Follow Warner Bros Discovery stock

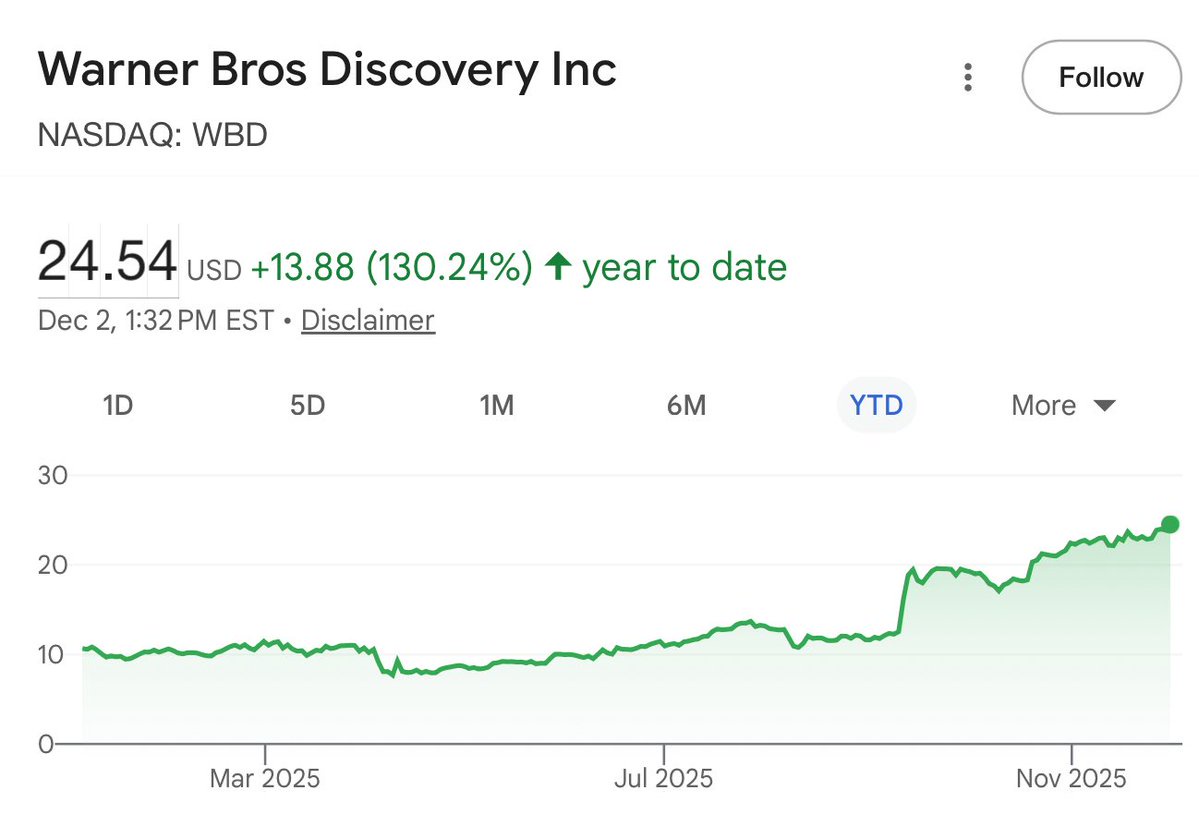click(1101, 78)
